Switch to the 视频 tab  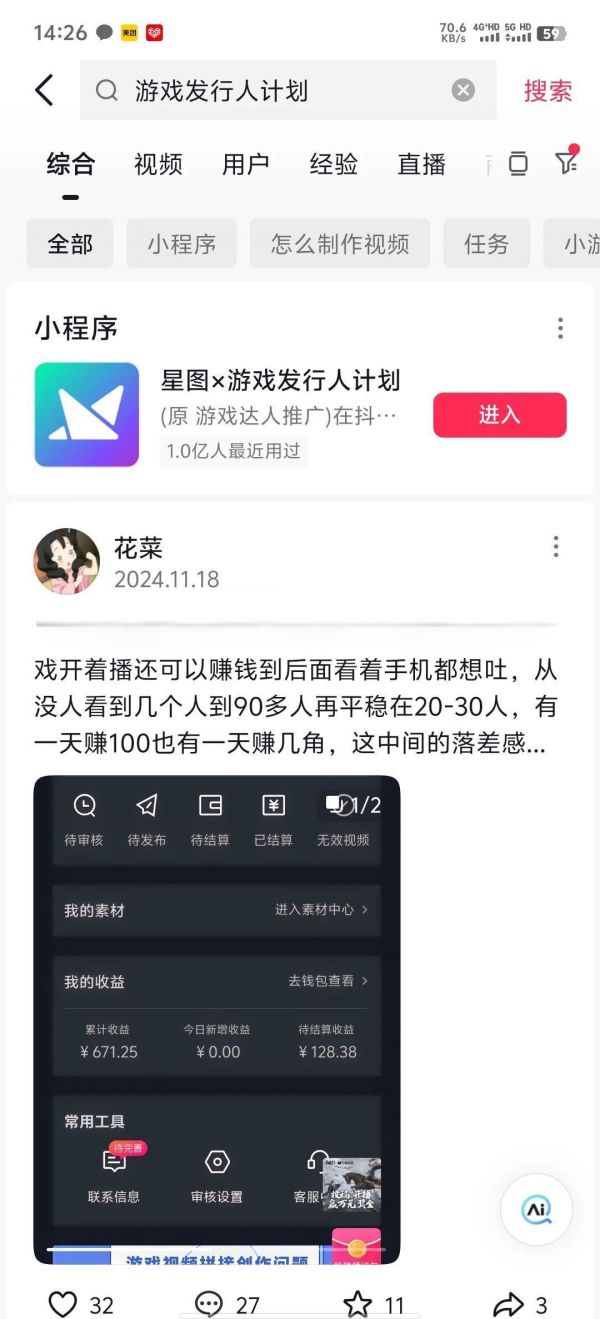pos(158,164)
